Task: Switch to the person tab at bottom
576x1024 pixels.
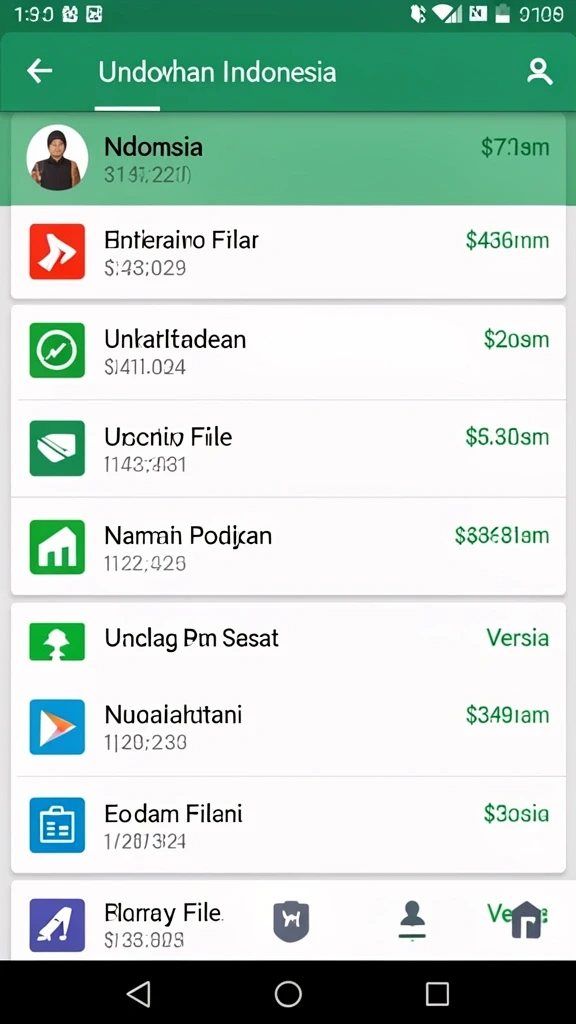Action: (411, 920)
